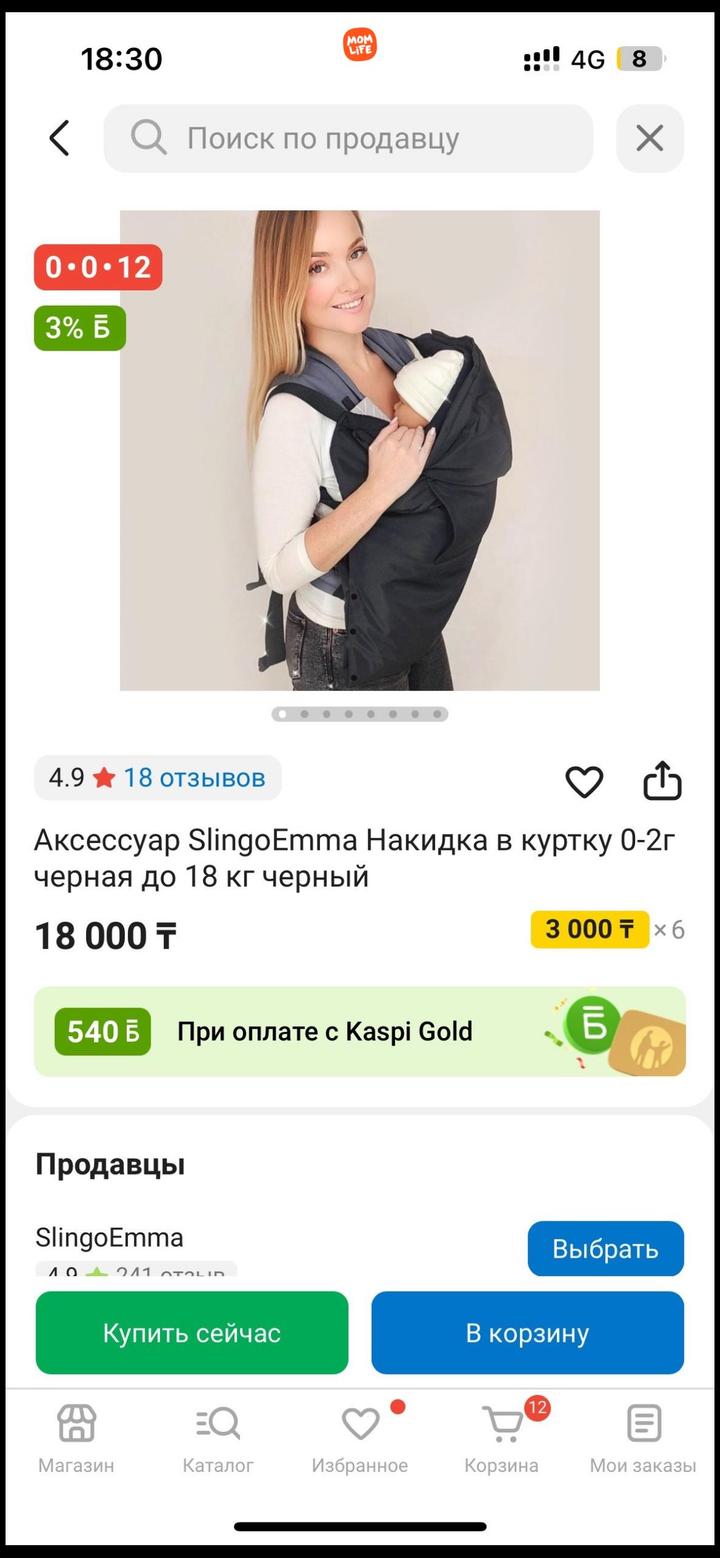Viewport: 720px width, 1558px height.
Task: Select seller SlingoEmma with the Выбрать button
Action: click(605, 1248)
